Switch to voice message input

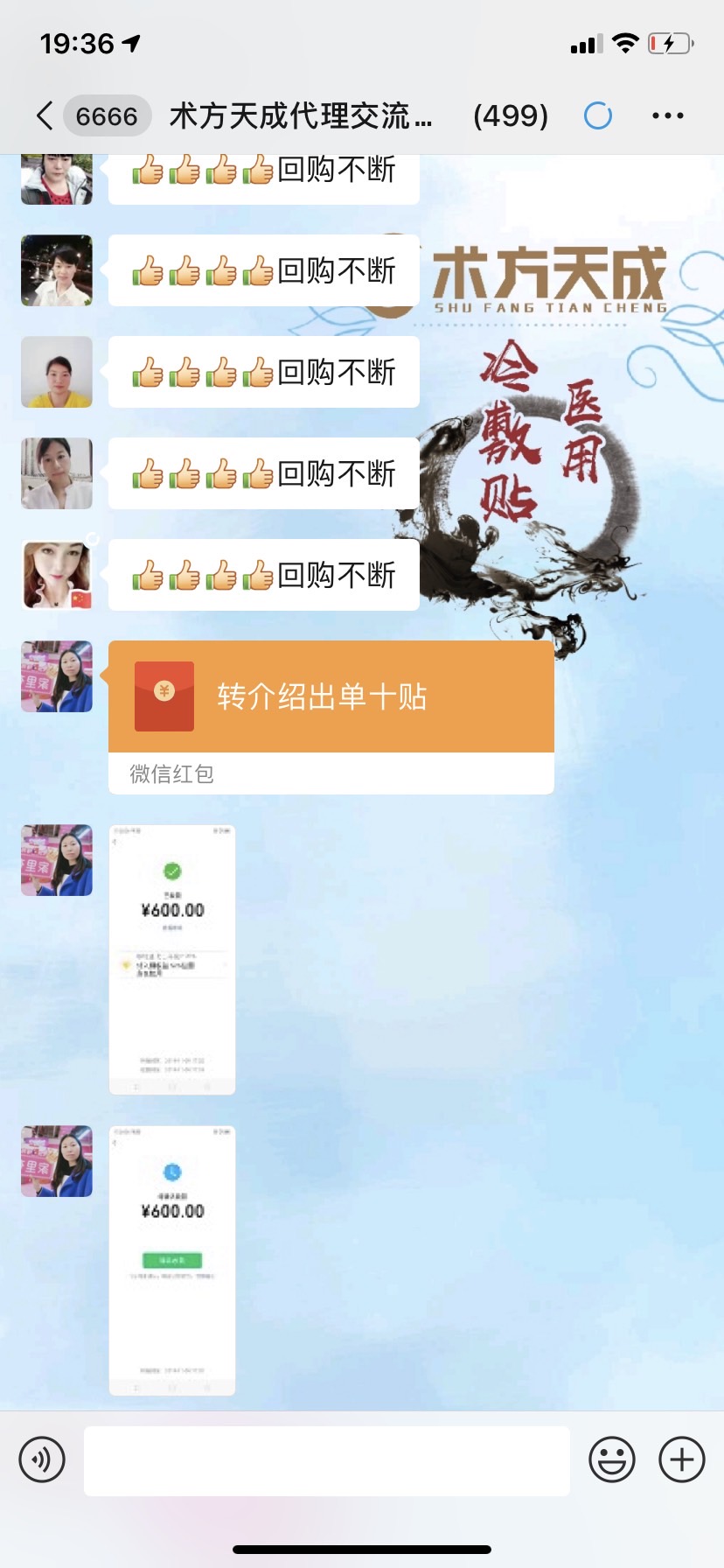42,1459
